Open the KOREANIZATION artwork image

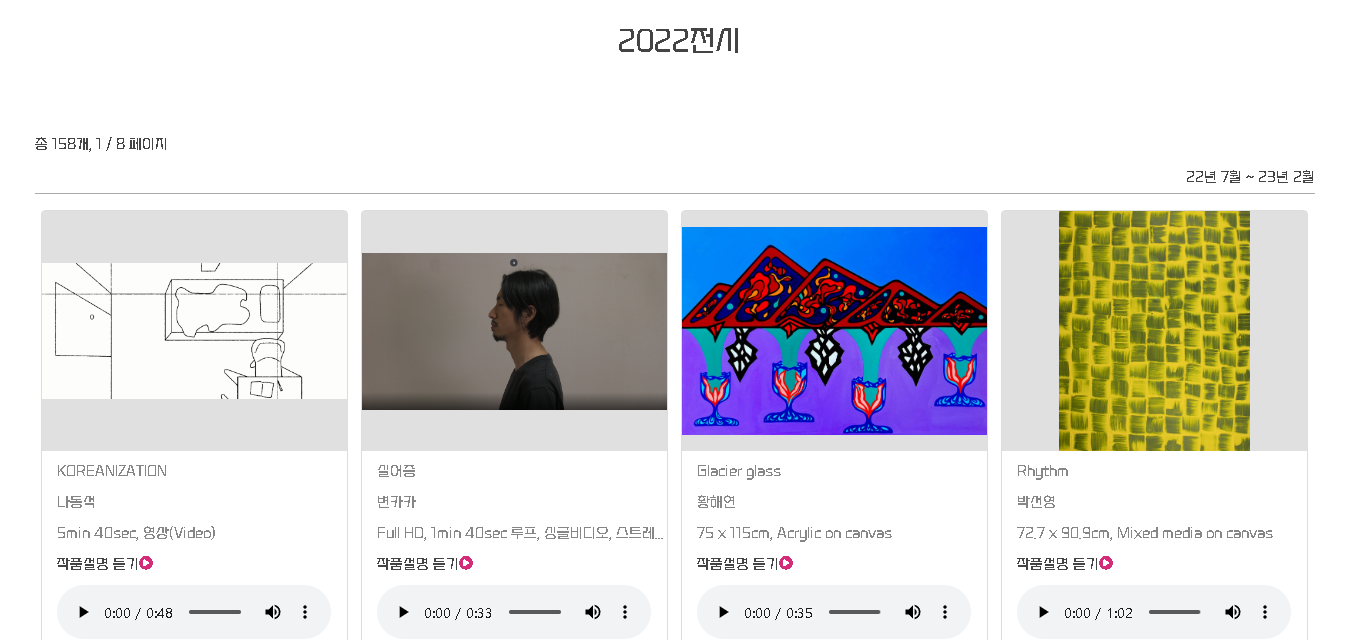coord(194,330)
